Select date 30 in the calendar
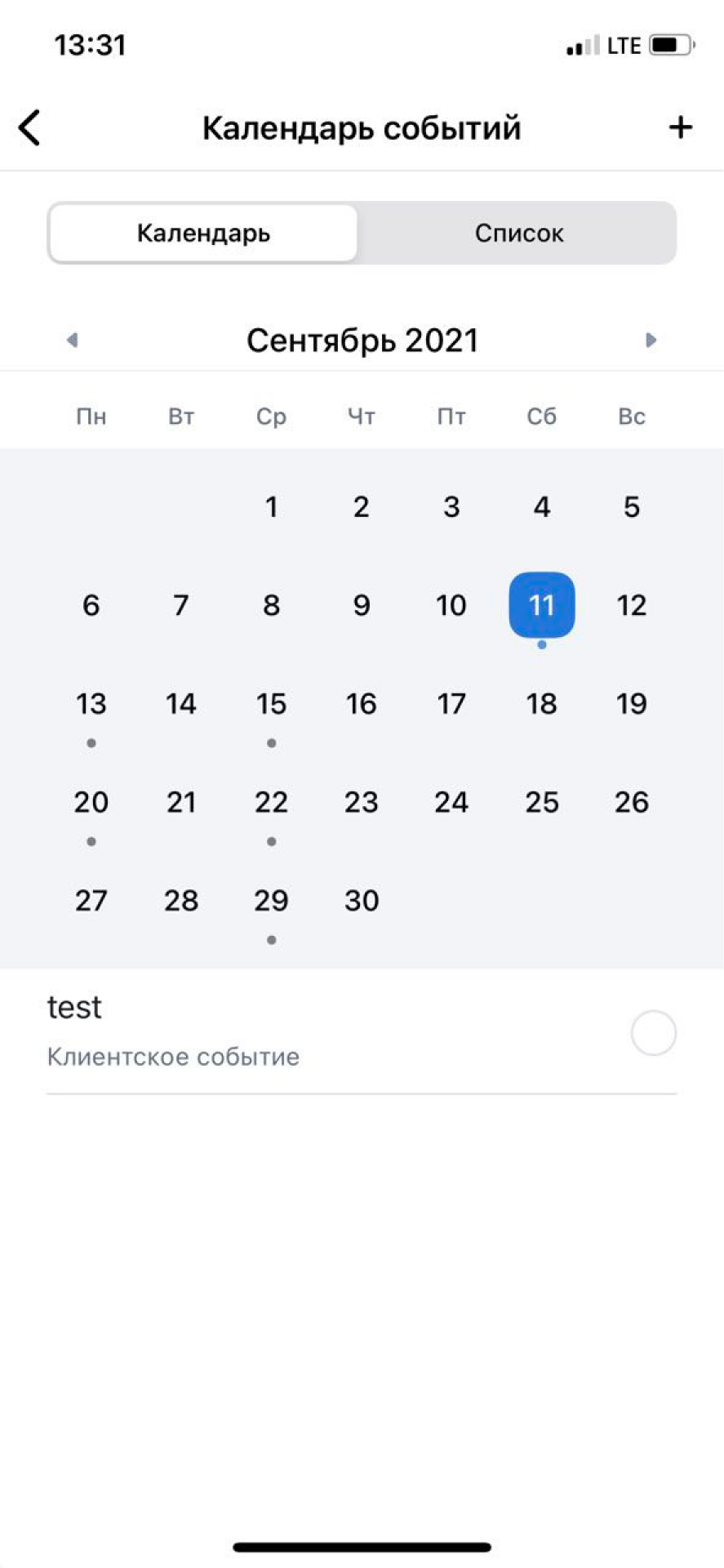 click(361, 901)
